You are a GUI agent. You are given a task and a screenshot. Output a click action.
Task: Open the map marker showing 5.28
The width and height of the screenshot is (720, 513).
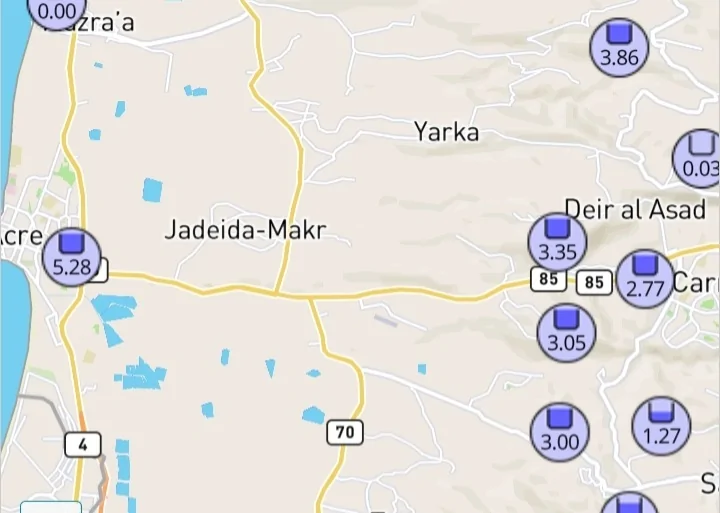(x=72, y=257)
